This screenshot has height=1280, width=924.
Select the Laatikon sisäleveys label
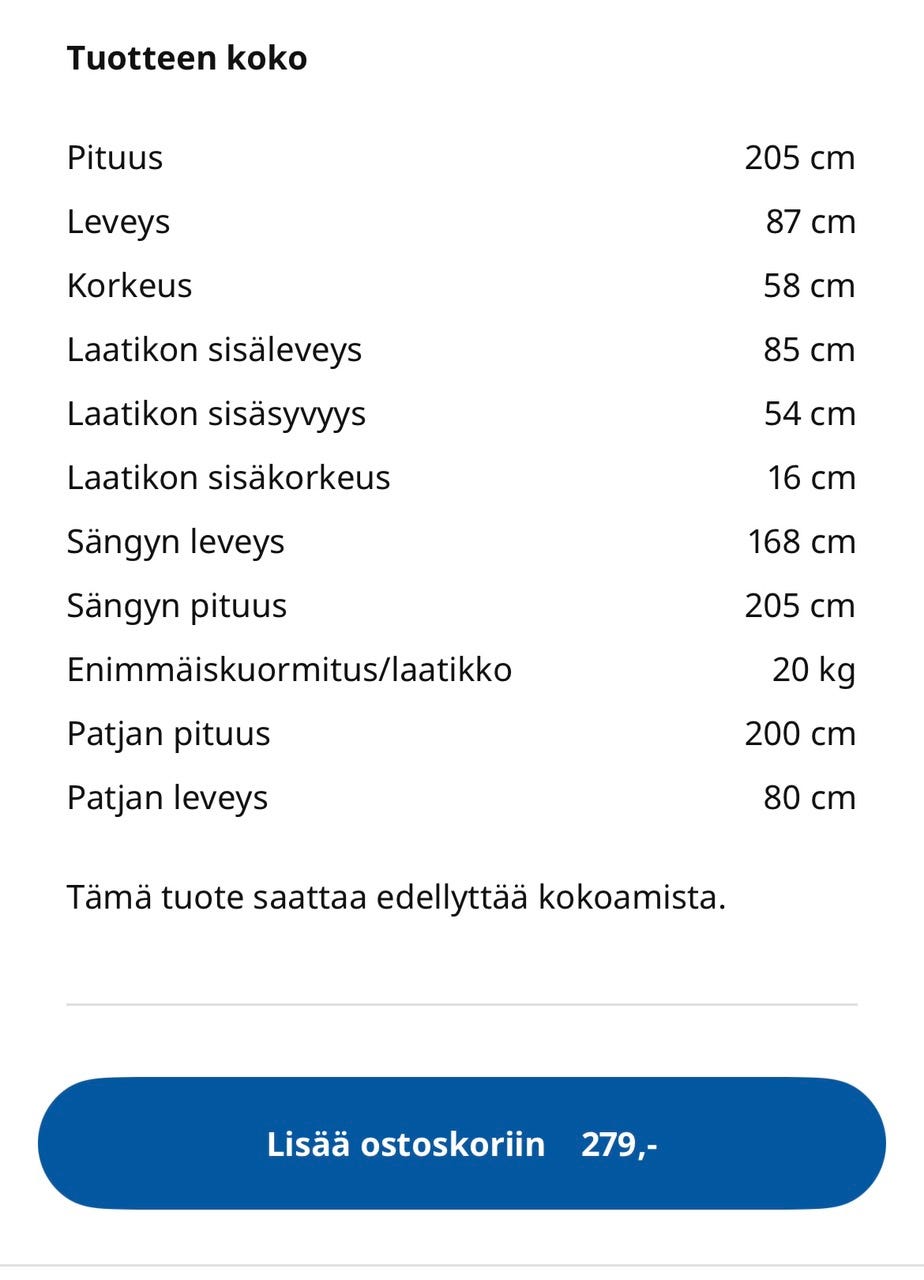pyautogui.click(x=216, y=349)
